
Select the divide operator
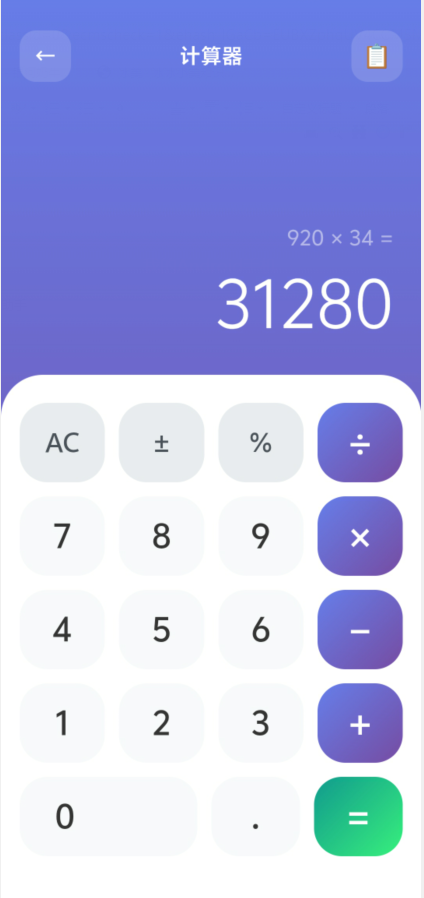tap(360, 443)
